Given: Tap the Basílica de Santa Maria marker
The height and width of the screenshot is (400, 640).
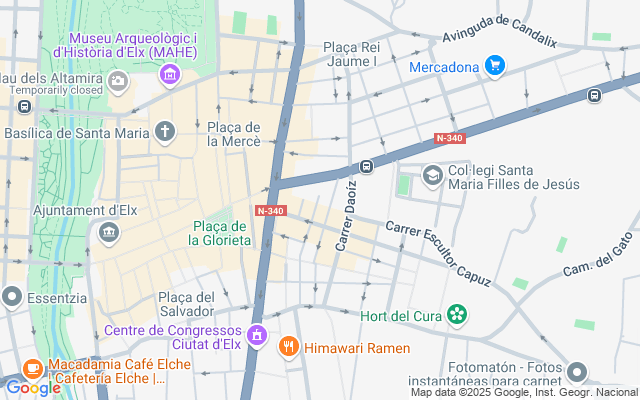Looking at the screenshot, I should [x=165, y=131].
